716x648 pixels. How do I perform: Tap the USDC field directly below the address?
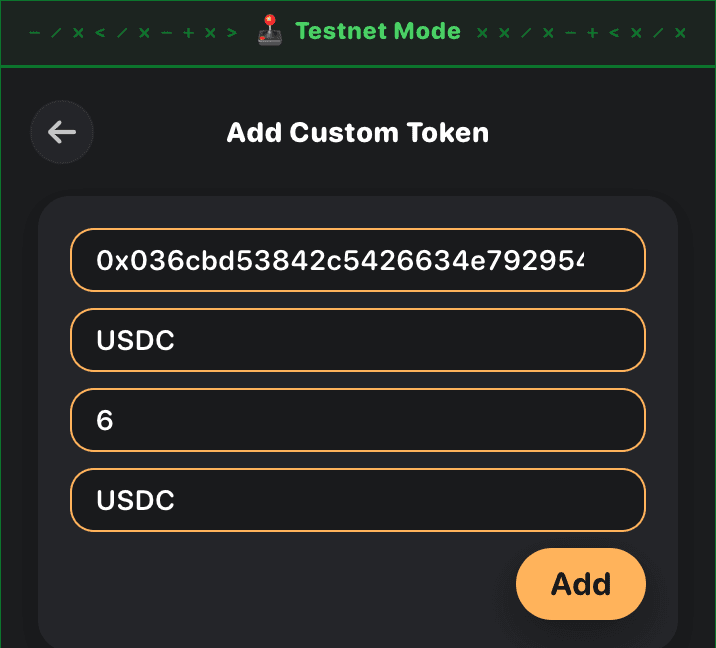(x=357, y=340)
